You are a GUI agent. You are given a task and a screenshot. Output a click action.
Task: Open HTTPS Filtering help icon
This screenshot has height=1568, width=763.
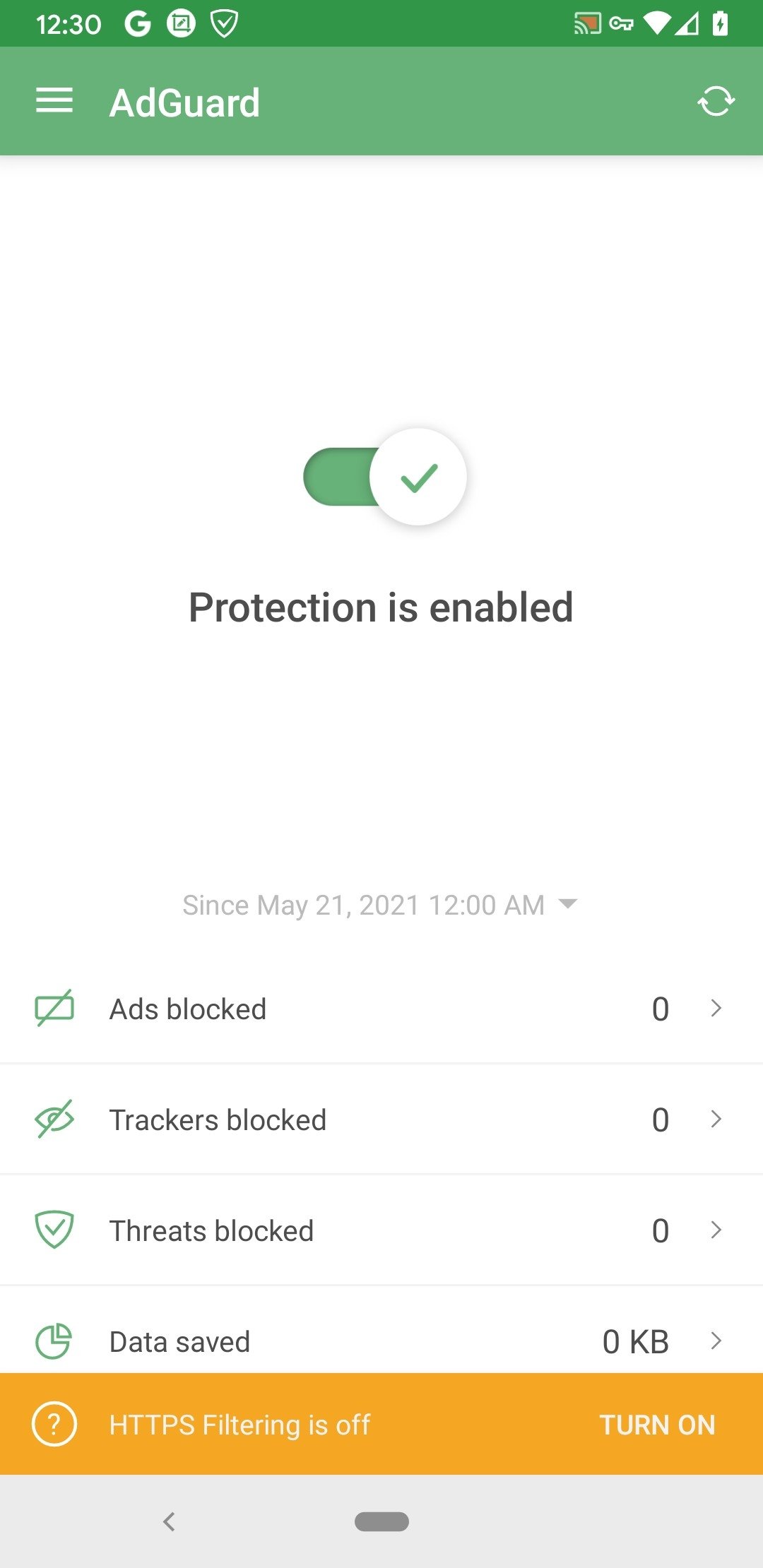[54, 1425]
